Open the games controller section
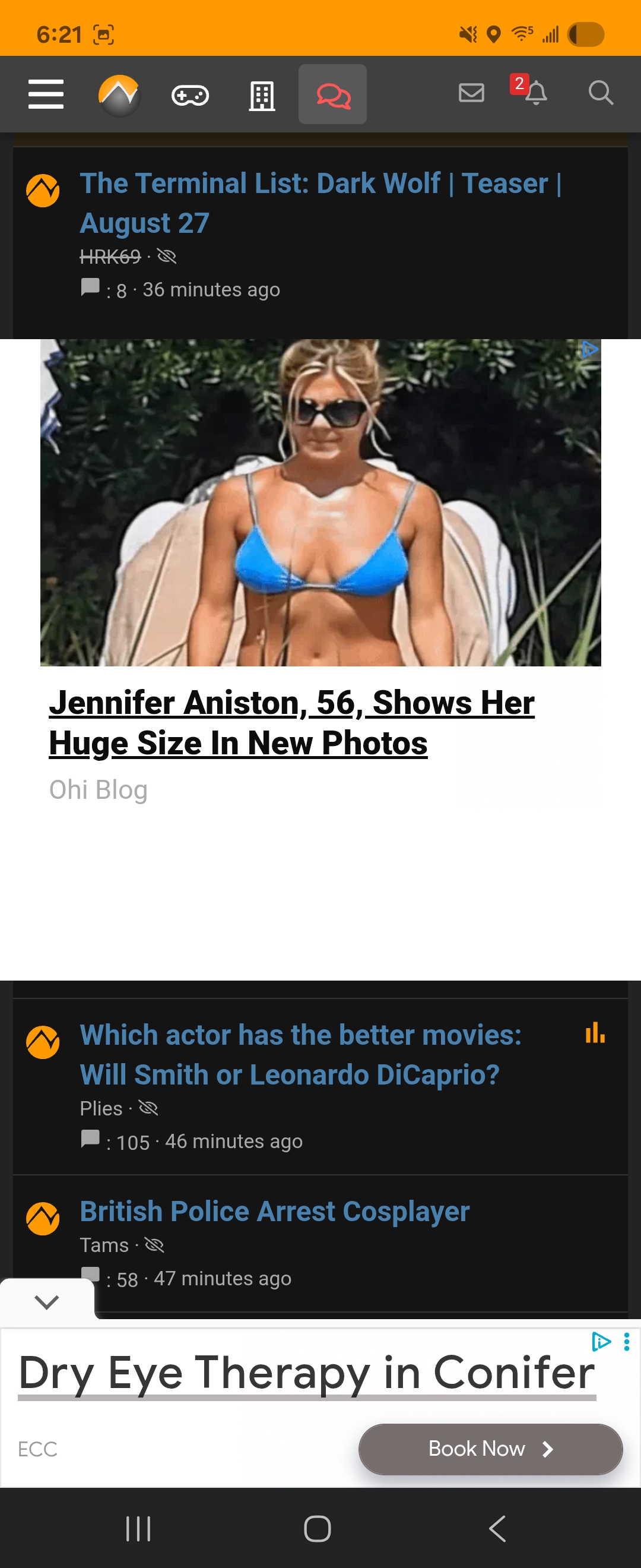 [190, 95]
